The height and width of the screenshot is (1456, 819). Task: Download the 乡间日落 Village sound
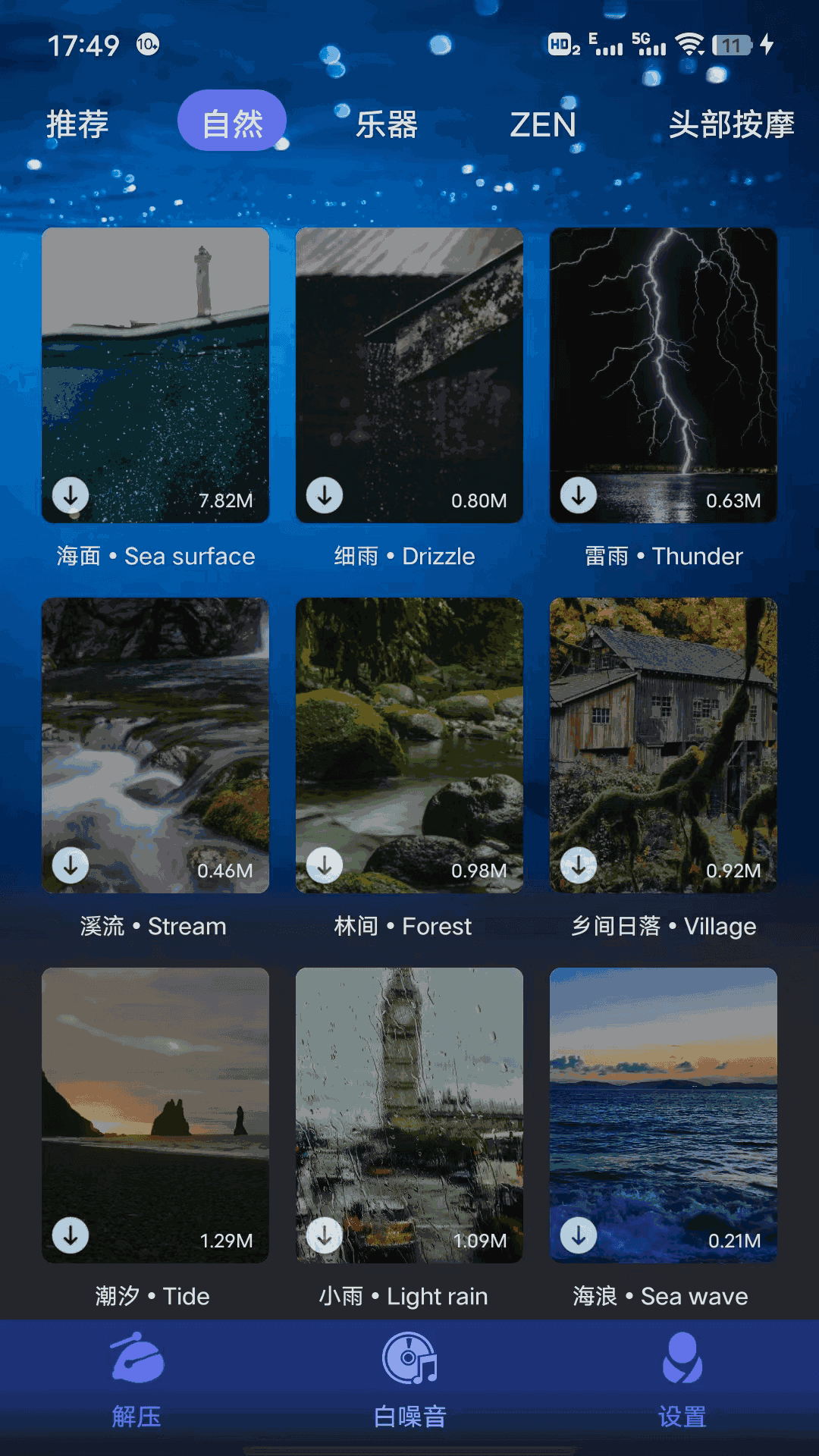pyautogui.click(x=579, y=864)
